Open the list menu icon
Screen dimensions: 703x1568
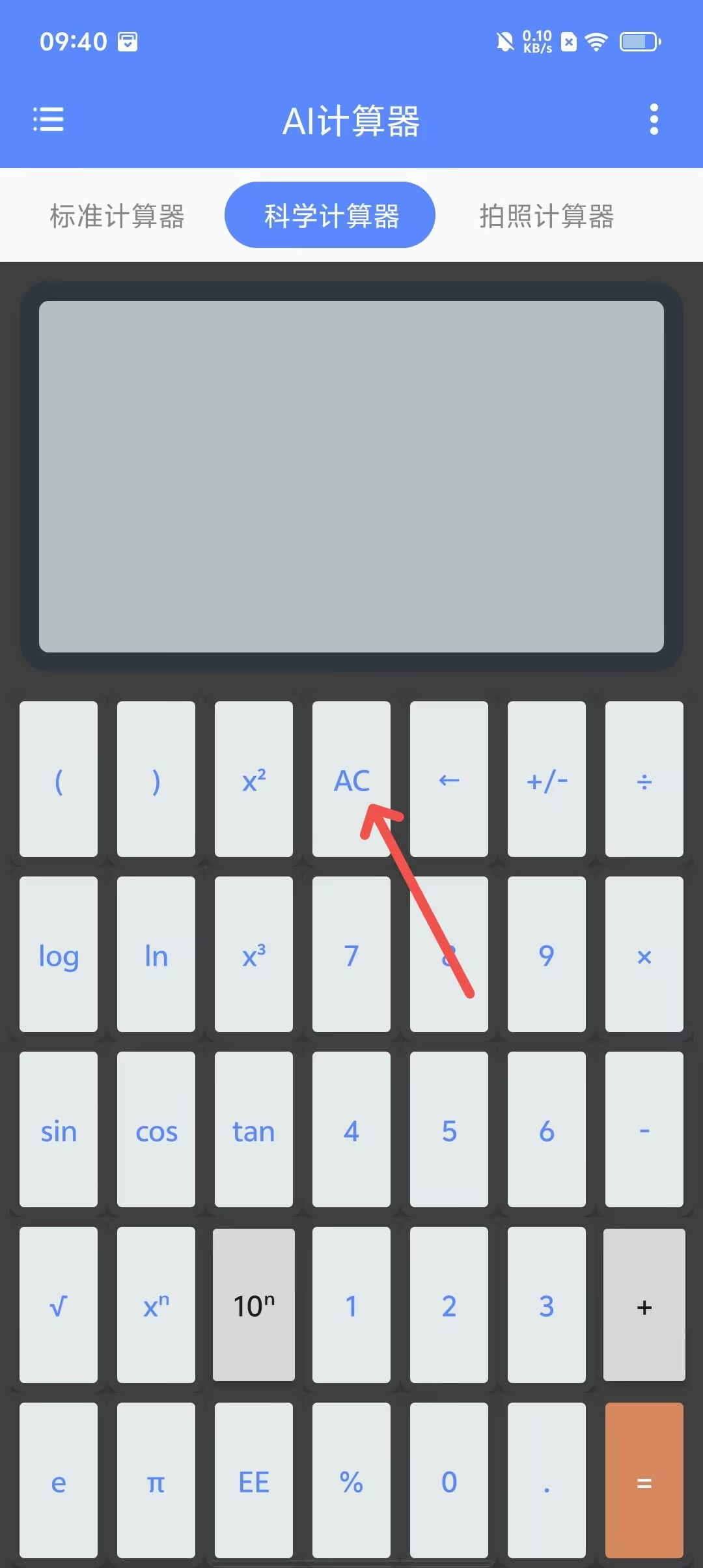click(49, 120)
